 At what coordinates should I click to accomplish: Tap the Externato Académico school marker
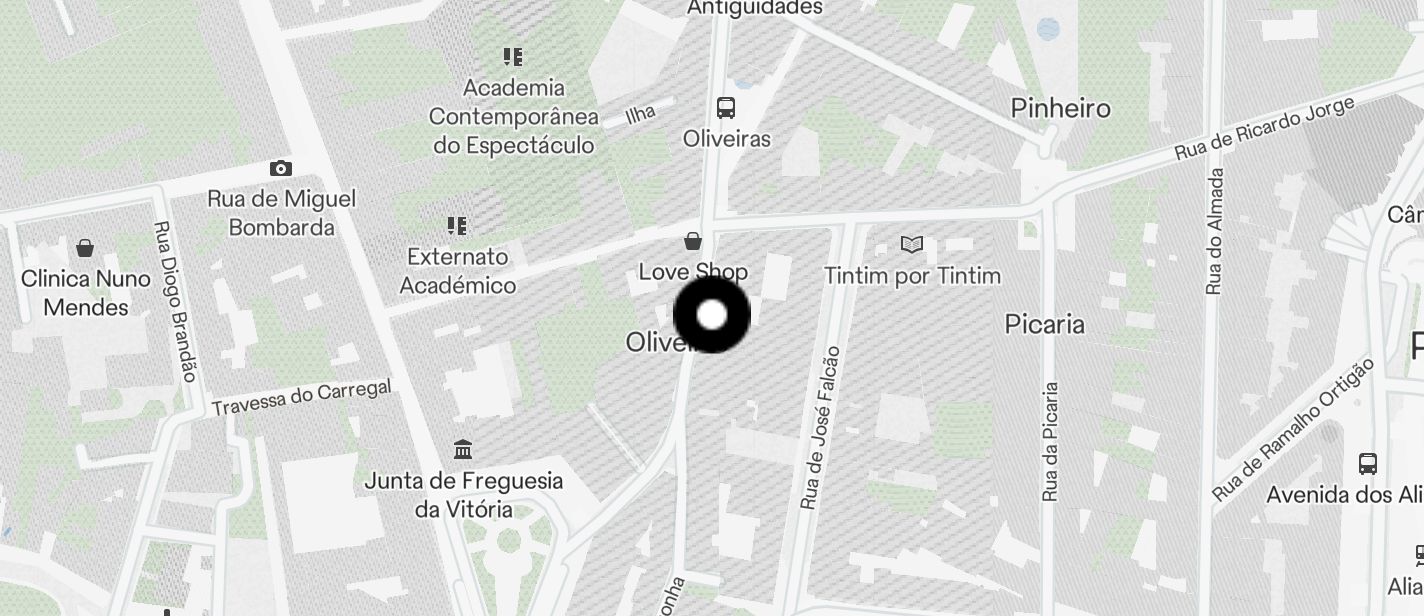(457, 226)
